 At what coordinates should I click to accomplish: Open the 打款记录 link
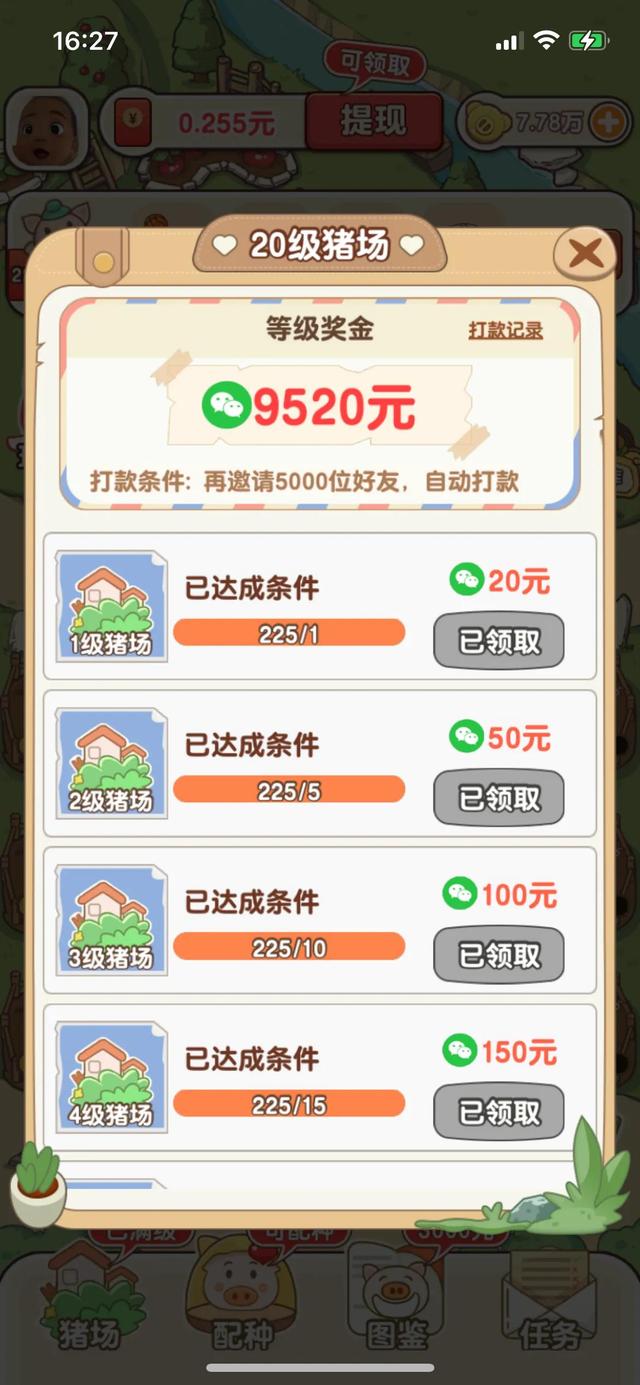pyautogui.click(x=506, y=330)
